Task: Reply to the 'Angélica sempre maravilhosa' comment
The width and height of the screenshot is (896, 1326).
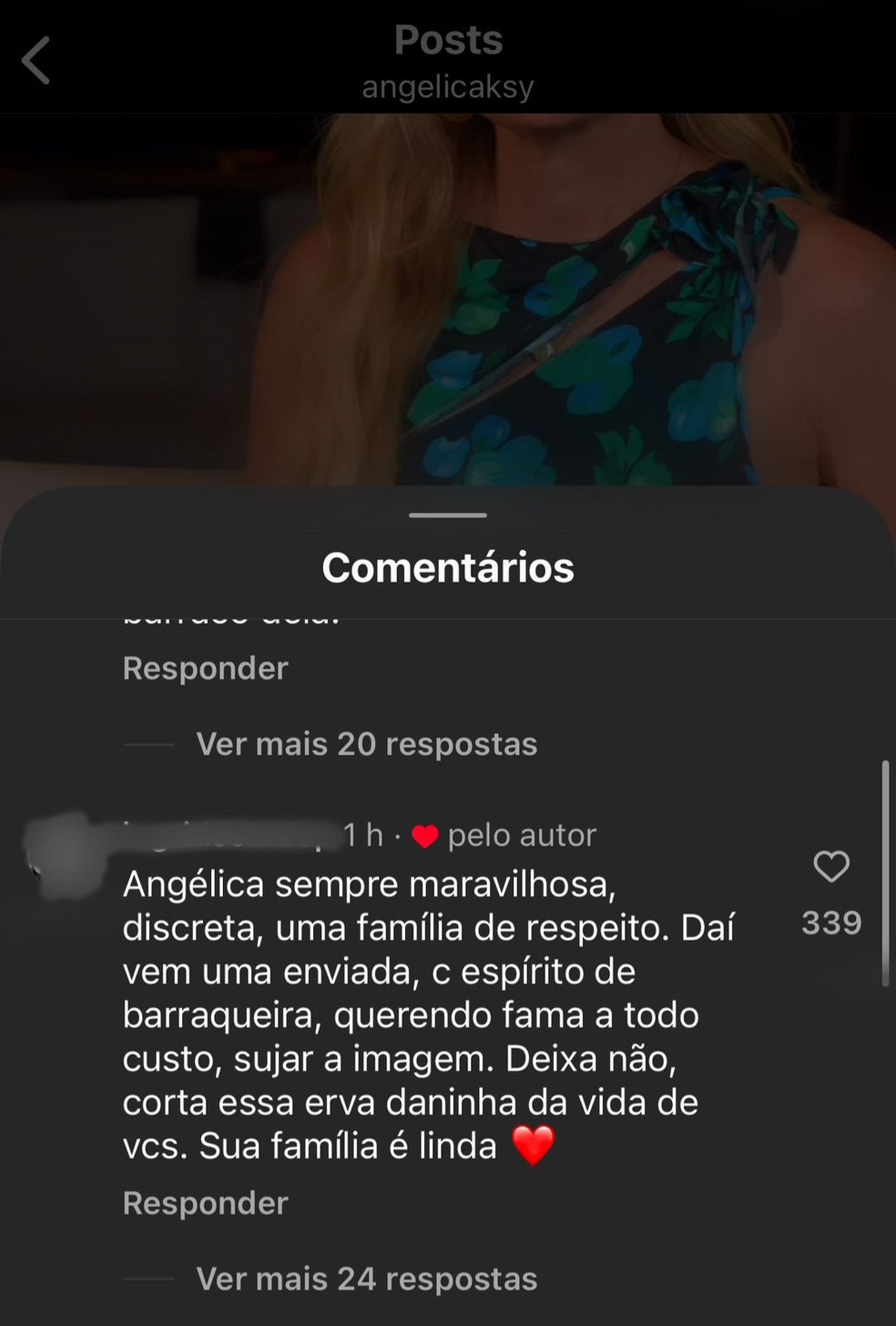Action: point(205,1203)
